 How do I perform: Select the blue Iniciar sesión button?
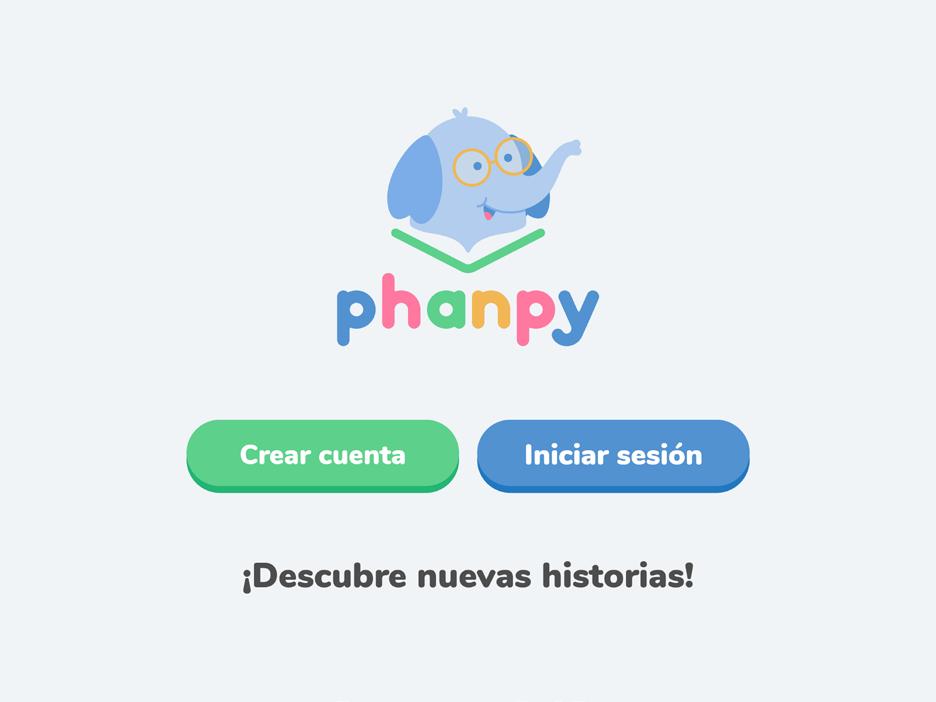[613, 455]
